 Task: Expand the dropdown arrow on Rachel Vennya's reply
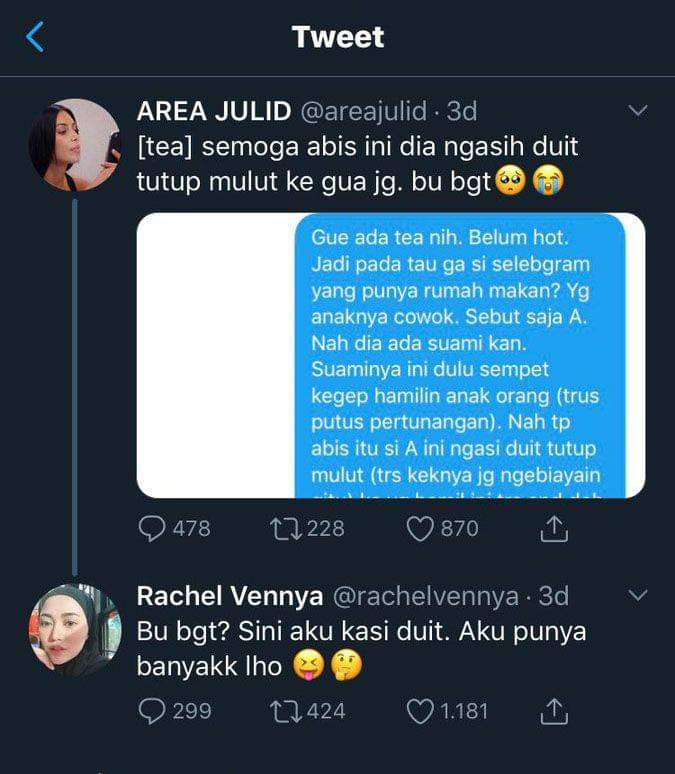tap(637, 596)
